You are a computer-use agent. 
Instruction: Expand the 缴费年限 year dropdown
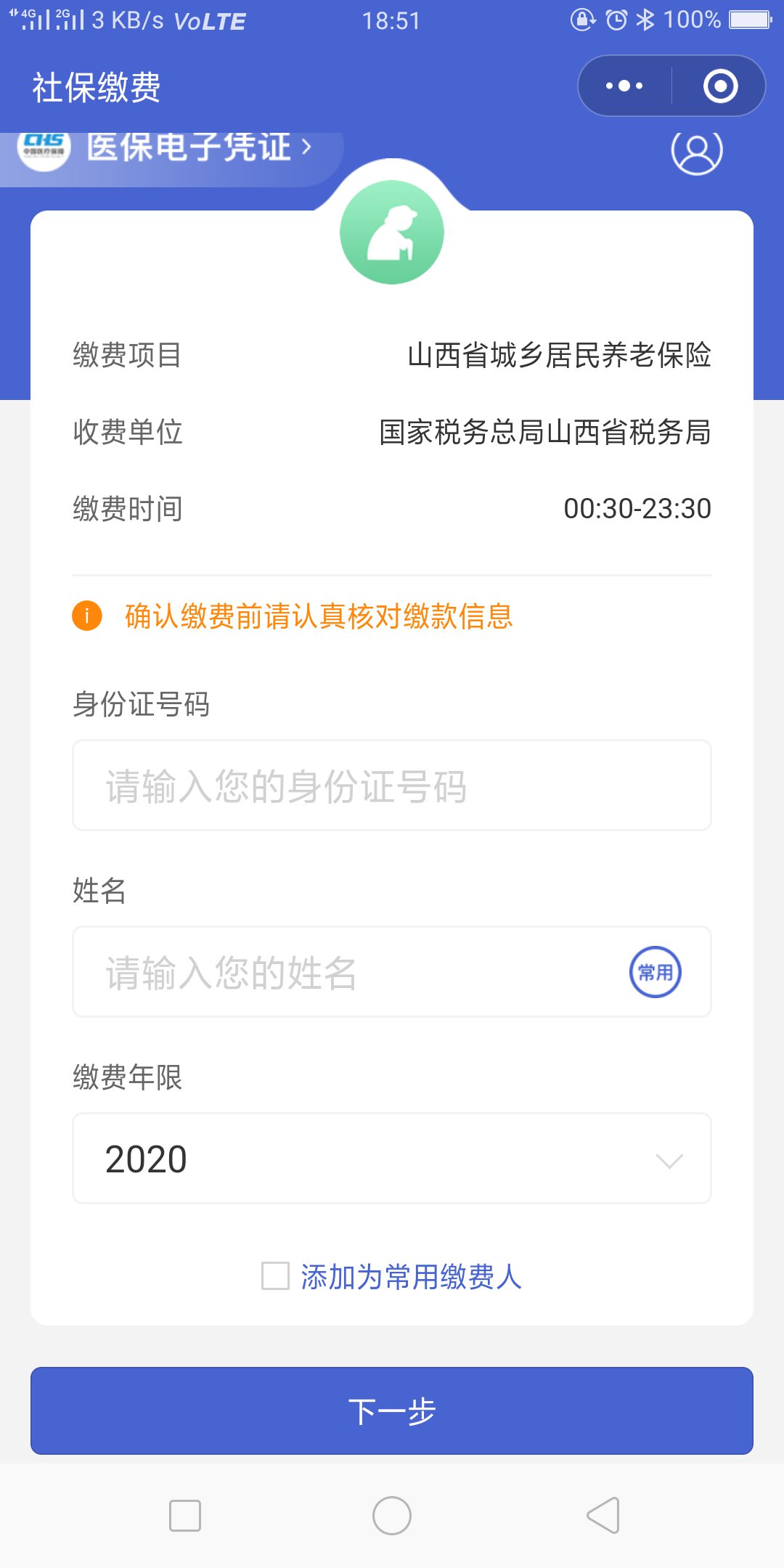(x=392, y=1159)
